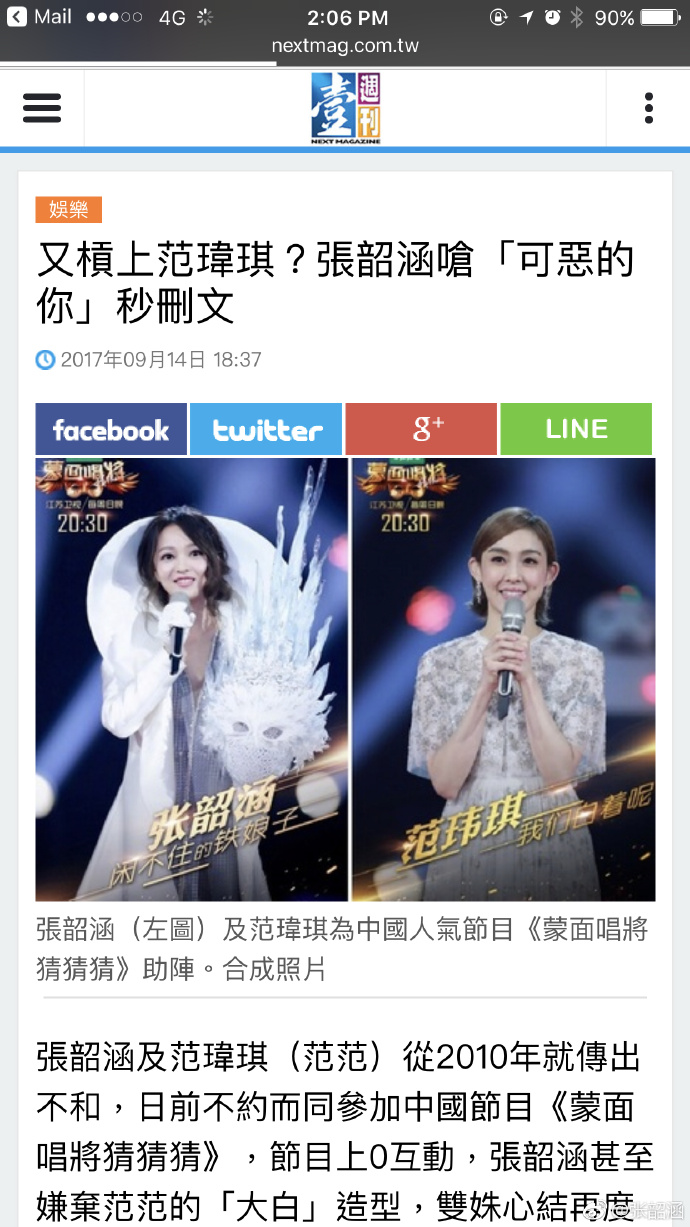Share this article on Twitter

(x=266, y=429)
